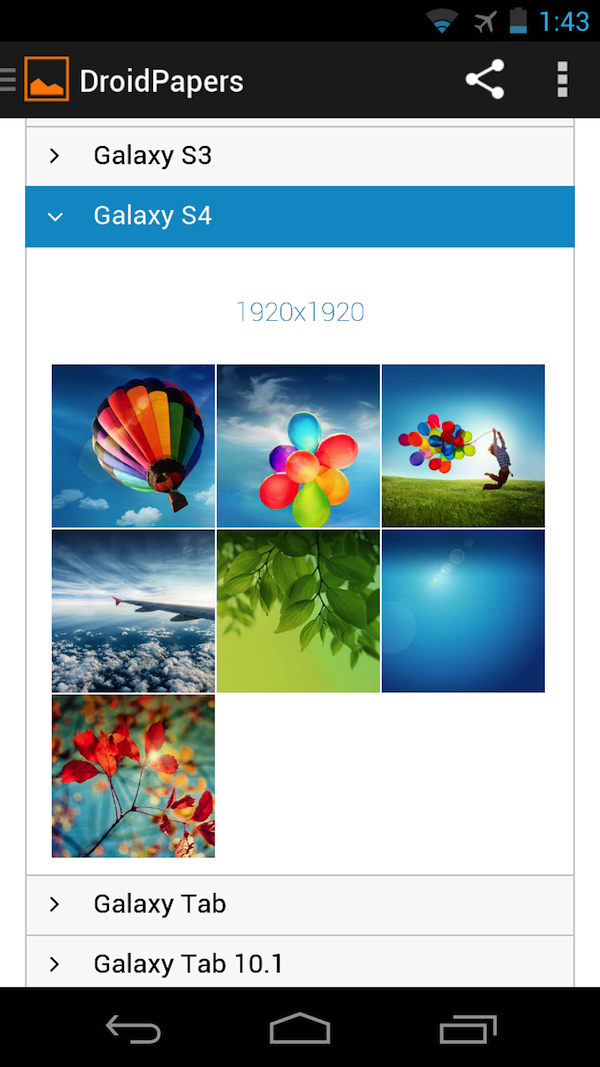Open the jumping person with balloons wallpaper
Viewport: 600px width, 1067px height.
(463, 445)
